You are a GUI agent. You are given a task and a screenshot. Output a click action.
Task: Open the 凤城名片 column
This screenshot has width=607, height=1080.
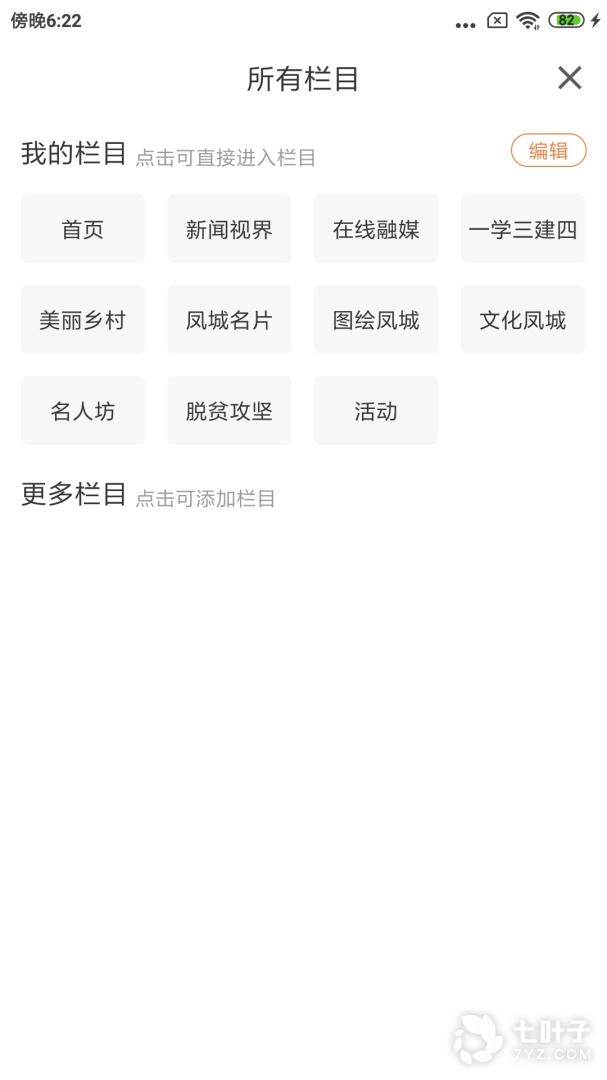click(229, 320)
